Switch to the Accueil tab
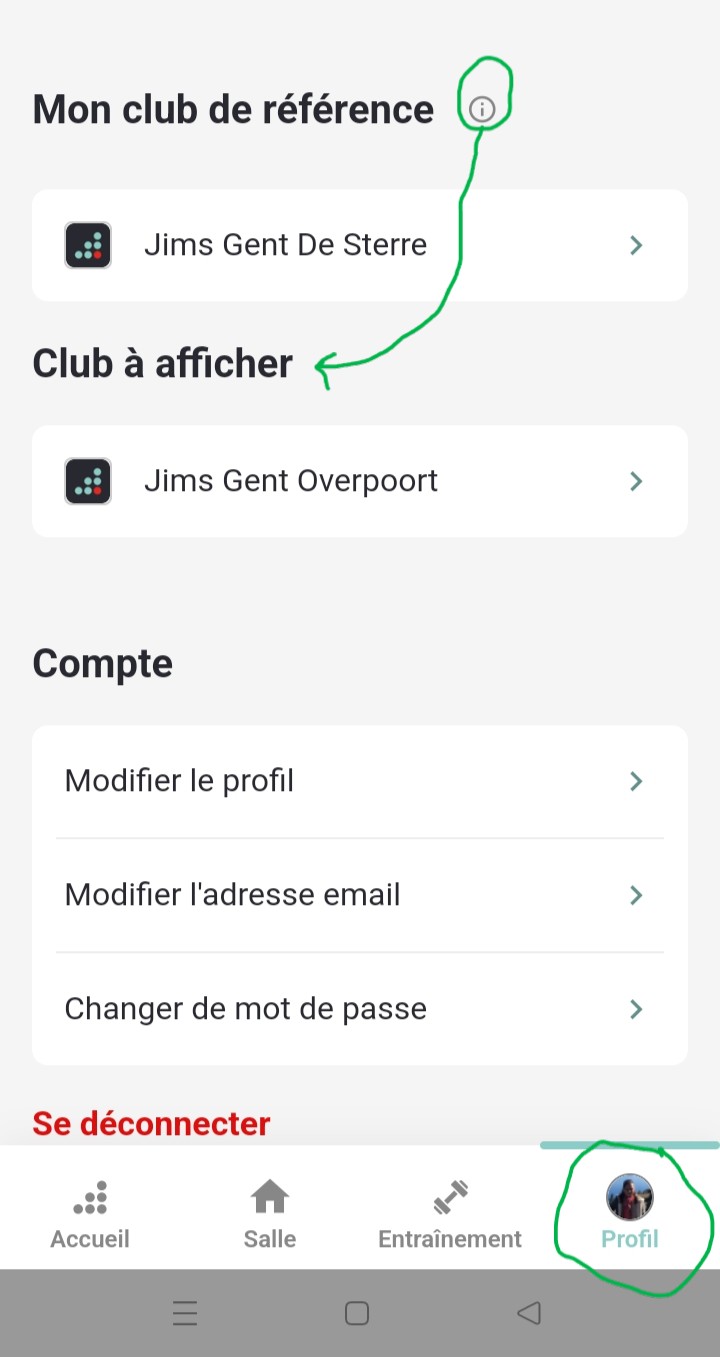The height and width of the screenshot is (1357, 720). coord(90,1213)
